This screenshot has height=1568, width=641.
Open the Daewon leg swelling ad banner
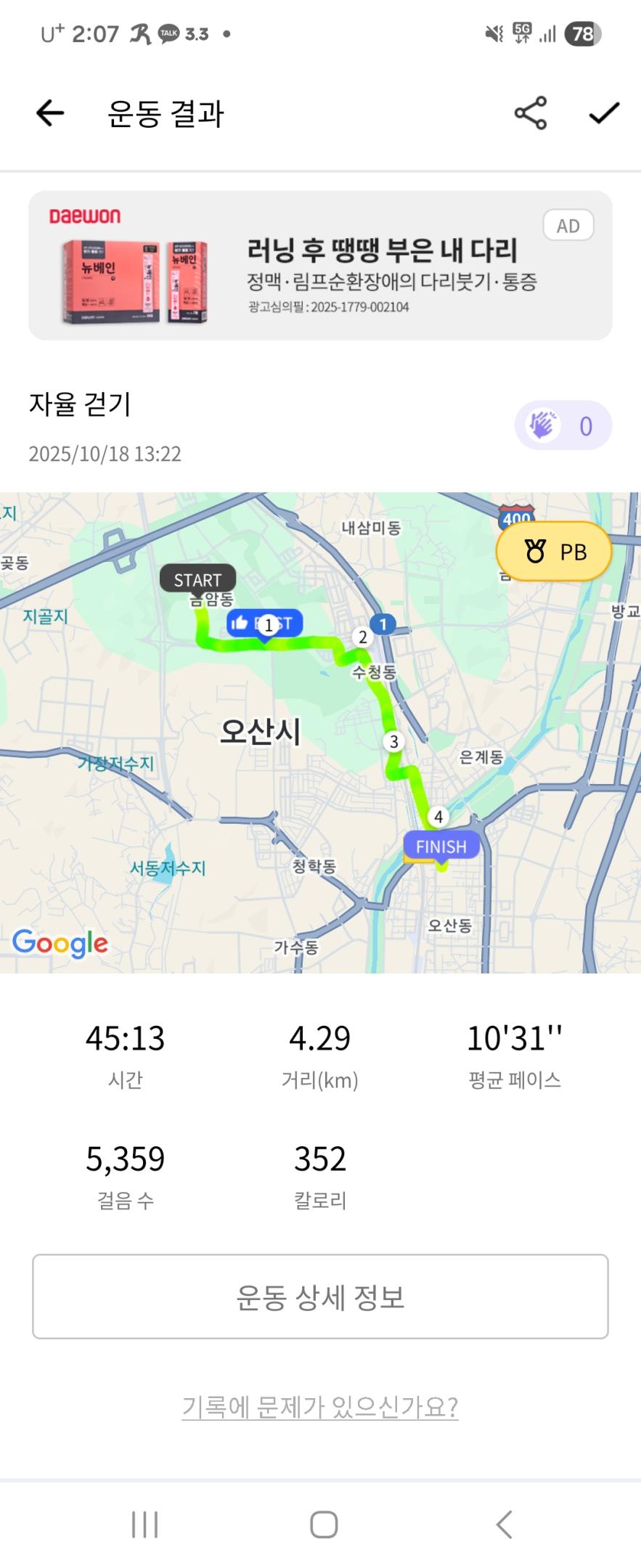(320, 266)
